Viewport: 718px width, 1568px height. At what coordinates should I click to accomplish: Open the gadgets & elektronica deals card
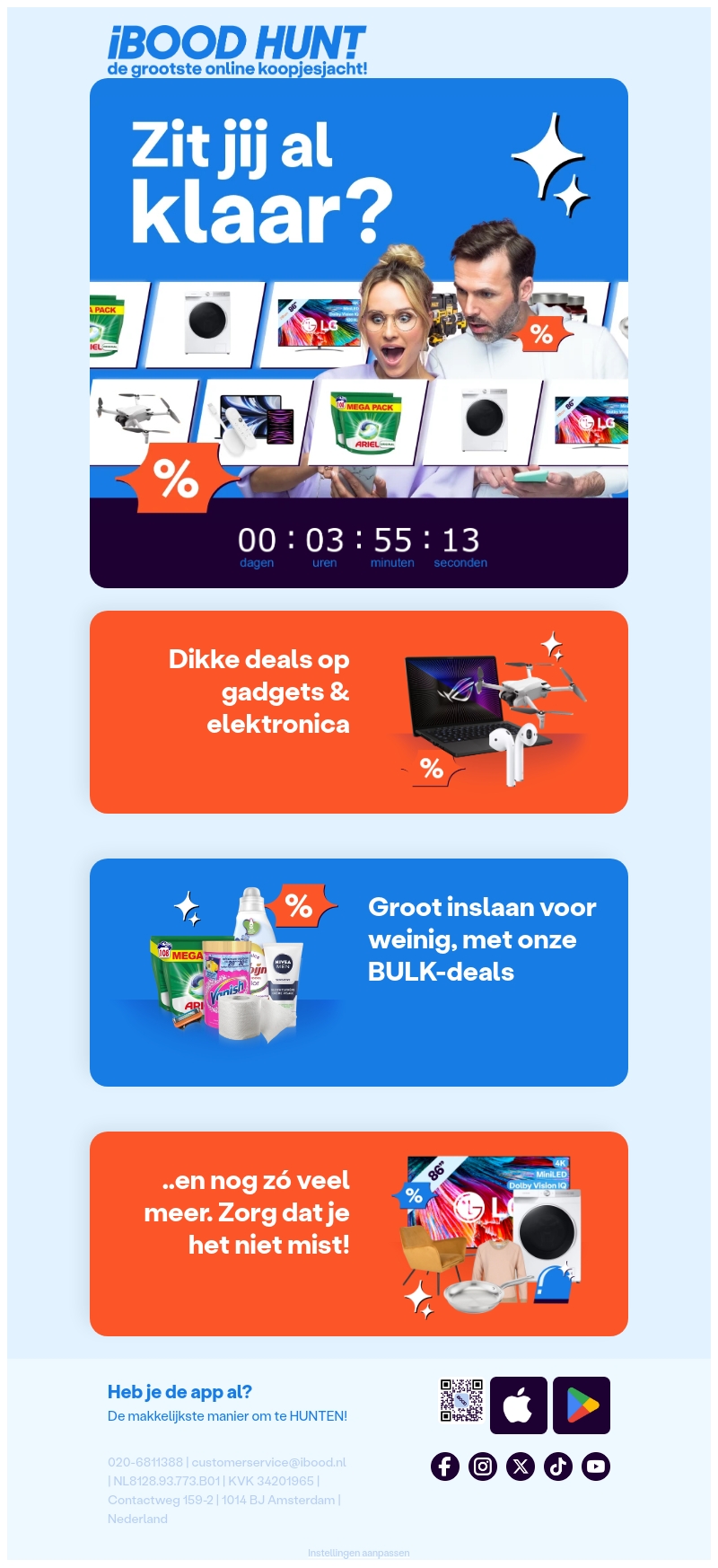tap(359, 712)
